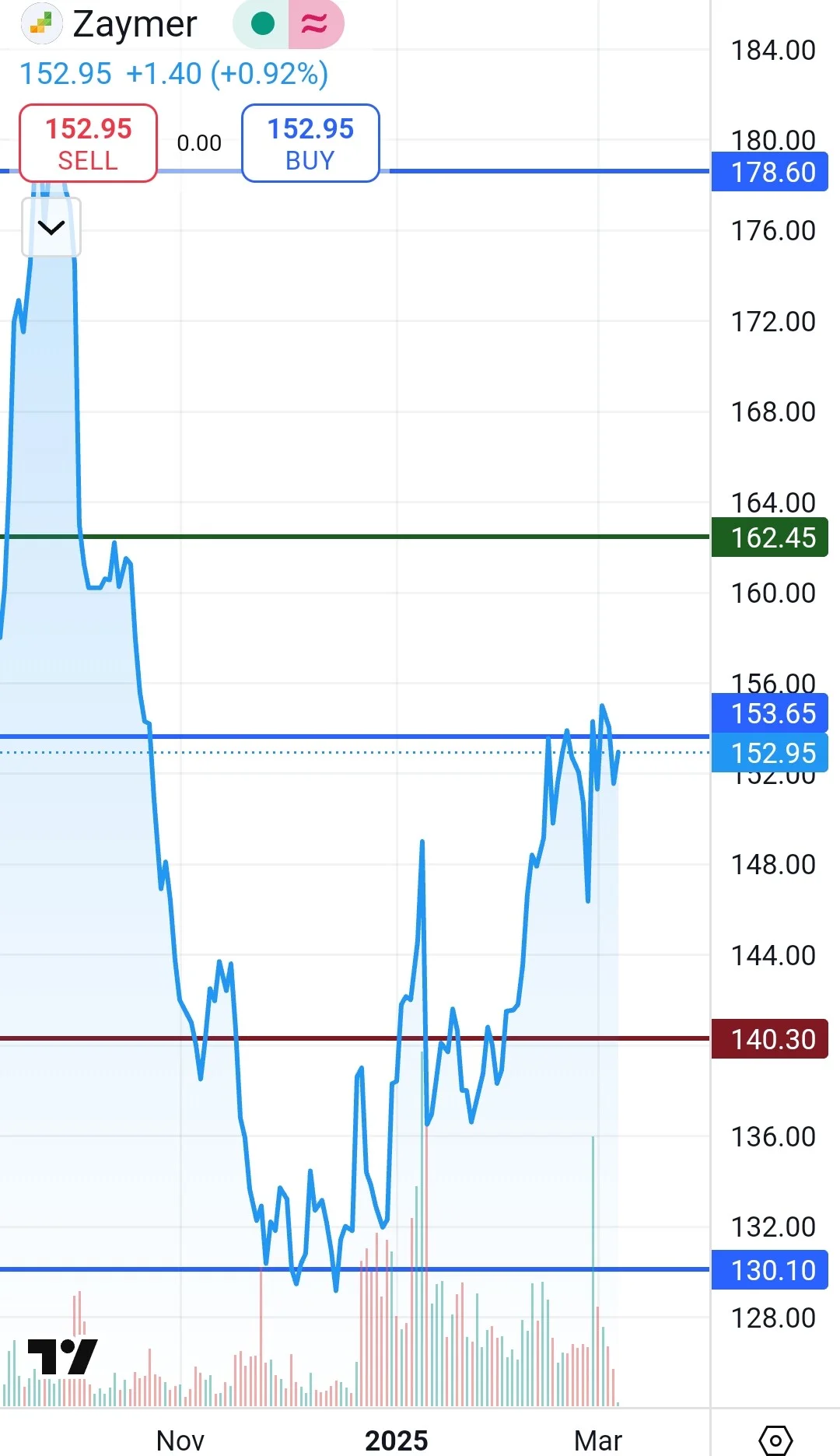Select the 130.10 blue line label
The height and width of the screenshot is (1456, 840).
pyautogui.click(x=770, y=1270)
